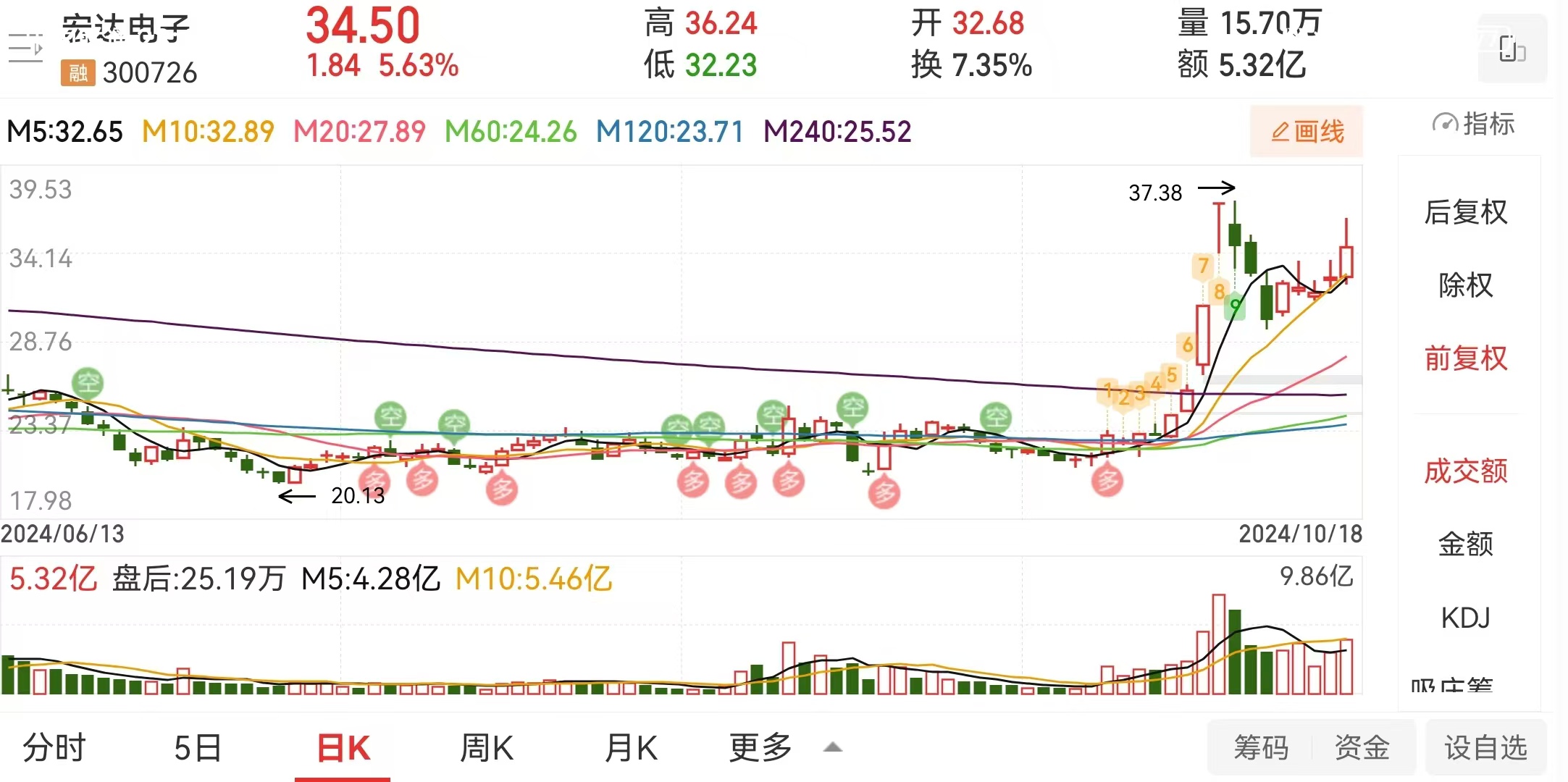The image size is (1568, 782).
Task: Open the 指标 indicators settings
Action: coord(1473,125)
